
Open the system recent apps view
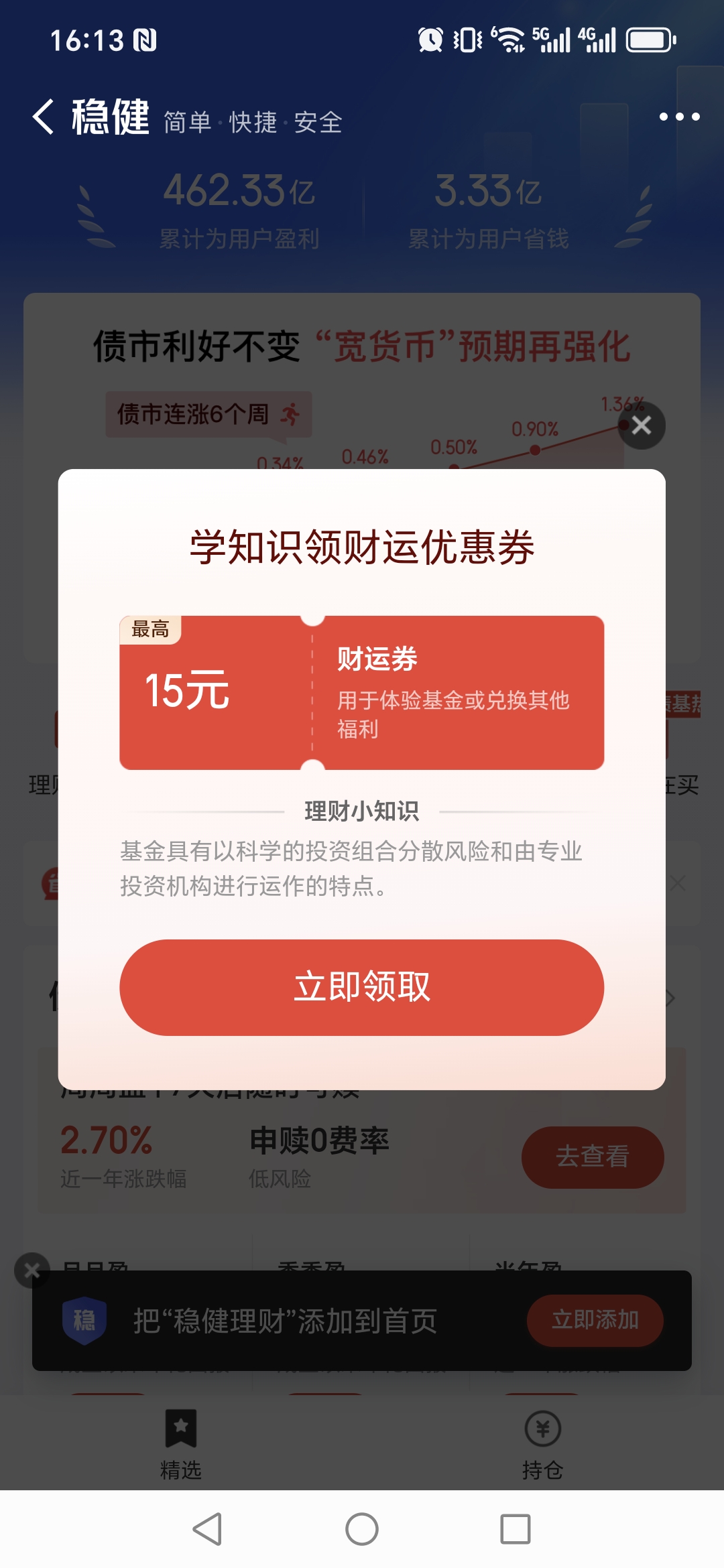[x=515, y=1529]
